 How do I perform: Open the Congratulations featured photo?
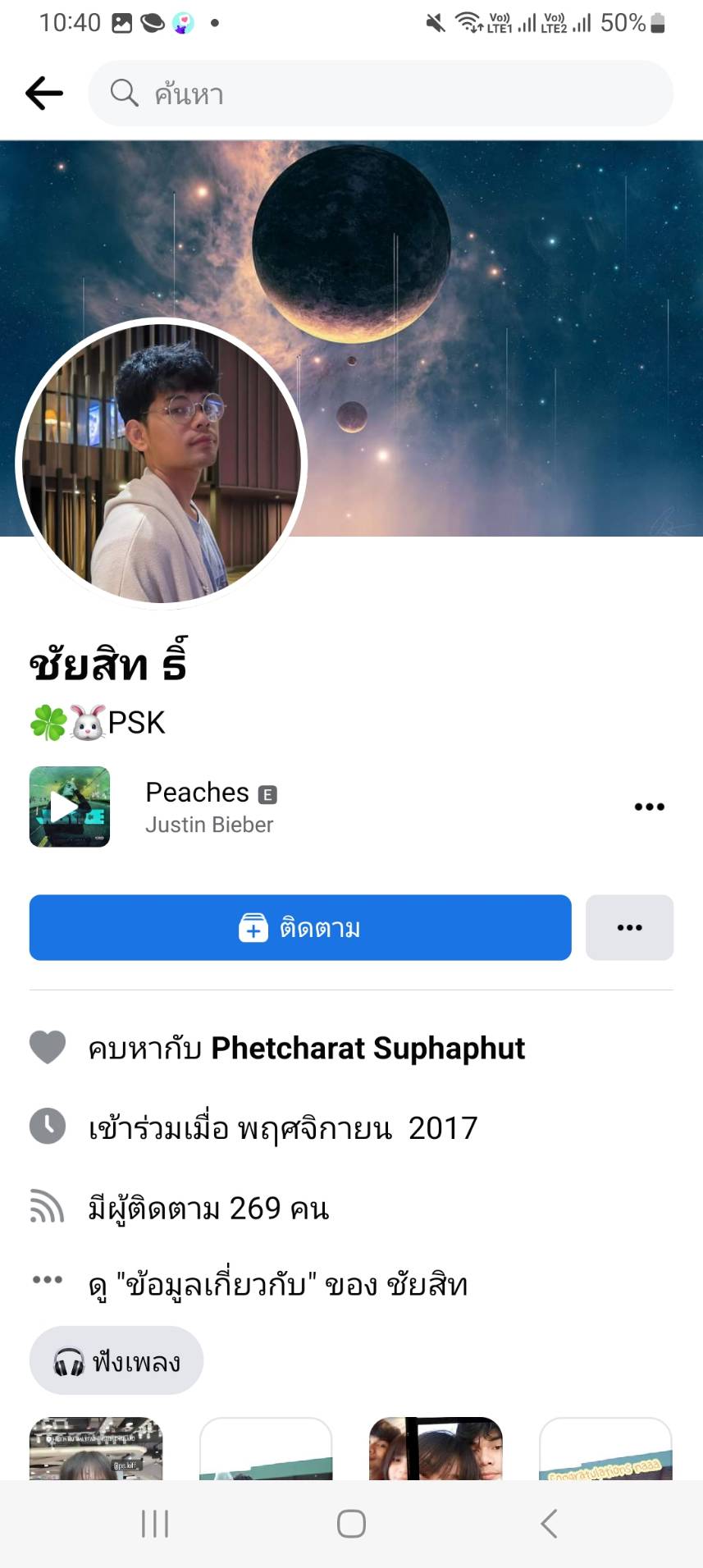coord(605,1451)
